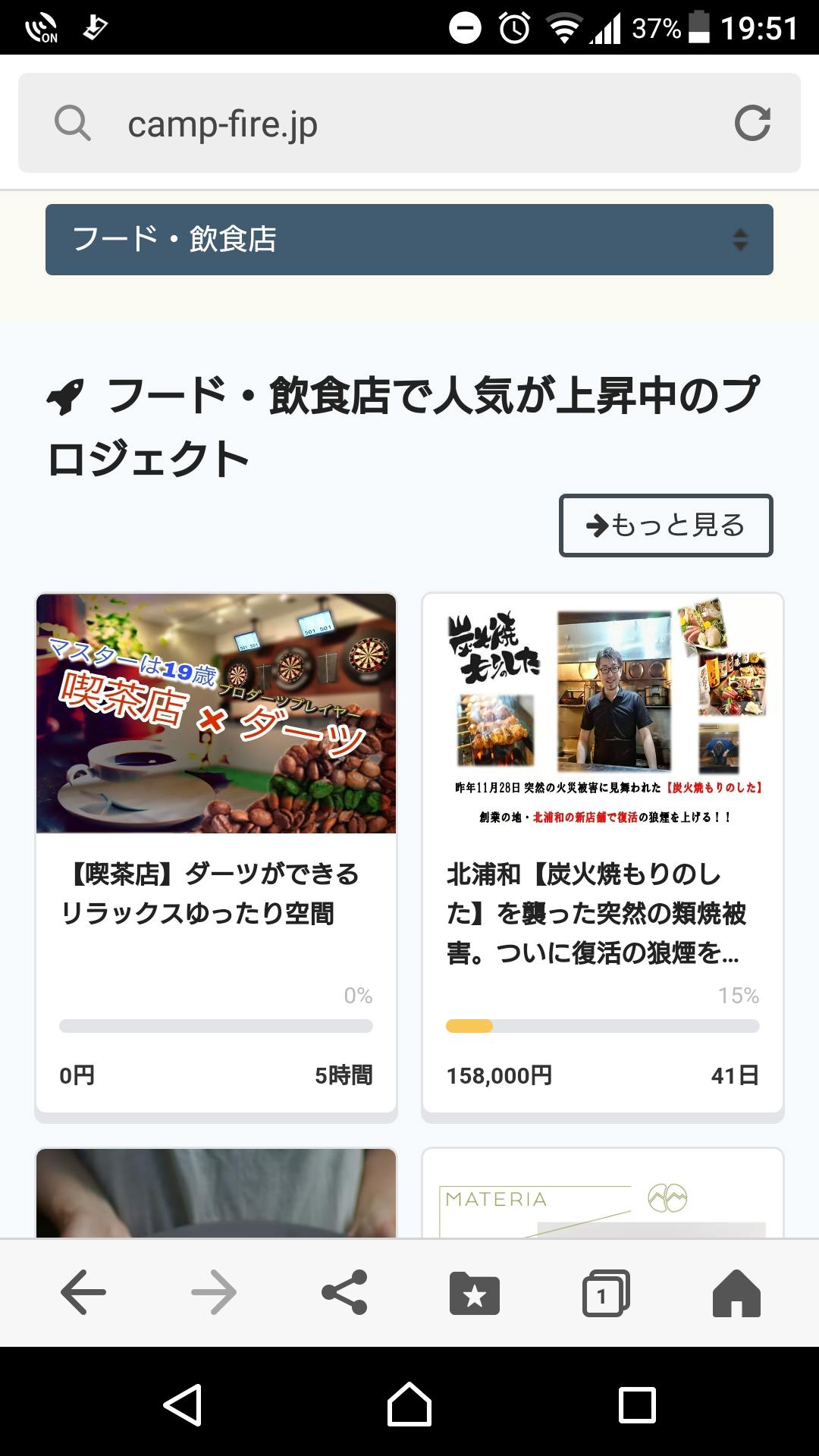Go to the browser home page
Viewport: 819px width, 1456px height.
point(736,1293)
